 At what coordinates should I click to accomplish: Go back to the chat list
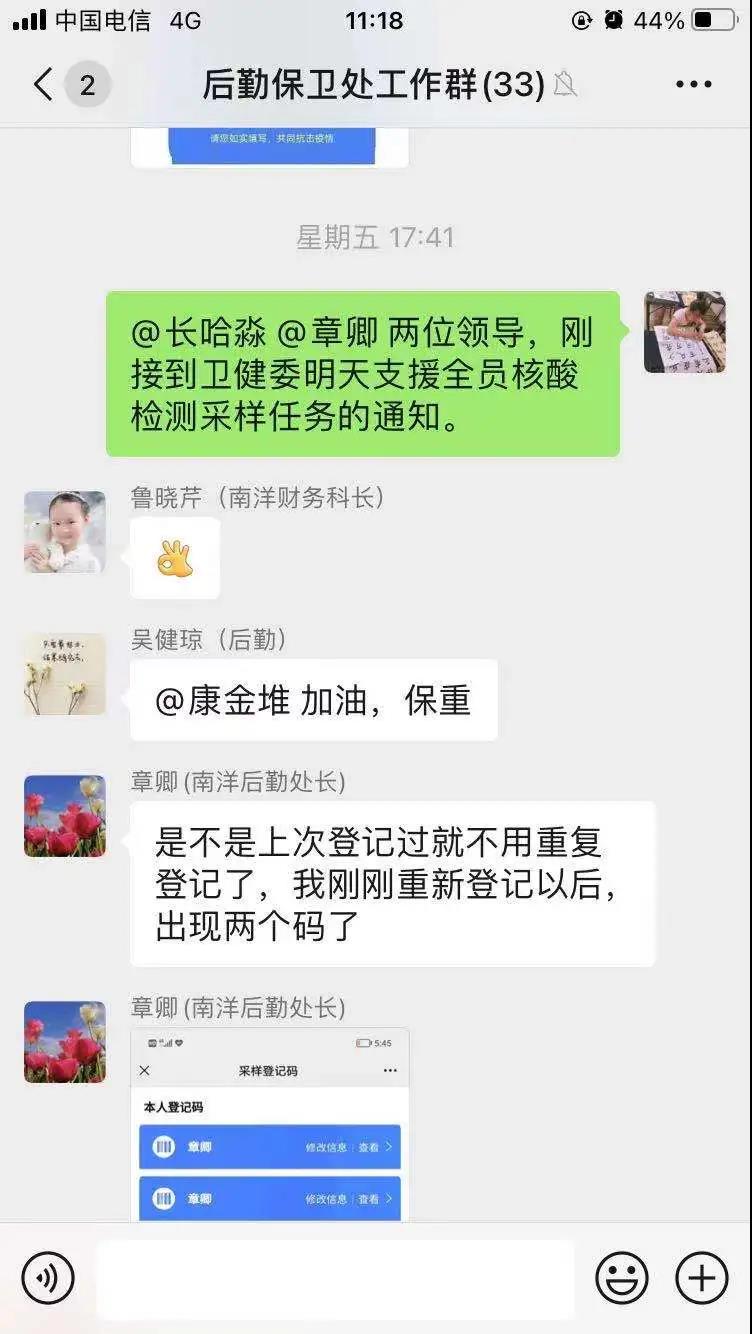coord(43,85)
